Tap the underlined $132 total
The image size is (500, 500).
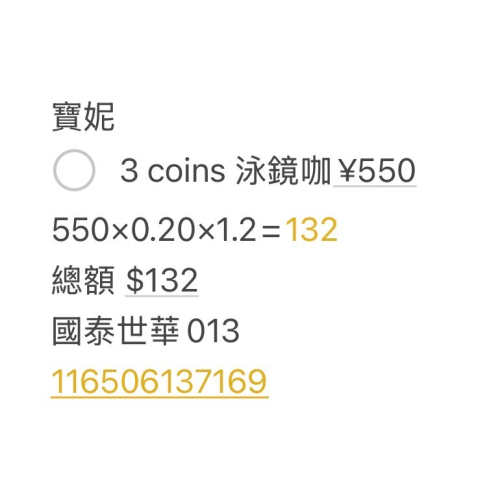coord(162,280)
